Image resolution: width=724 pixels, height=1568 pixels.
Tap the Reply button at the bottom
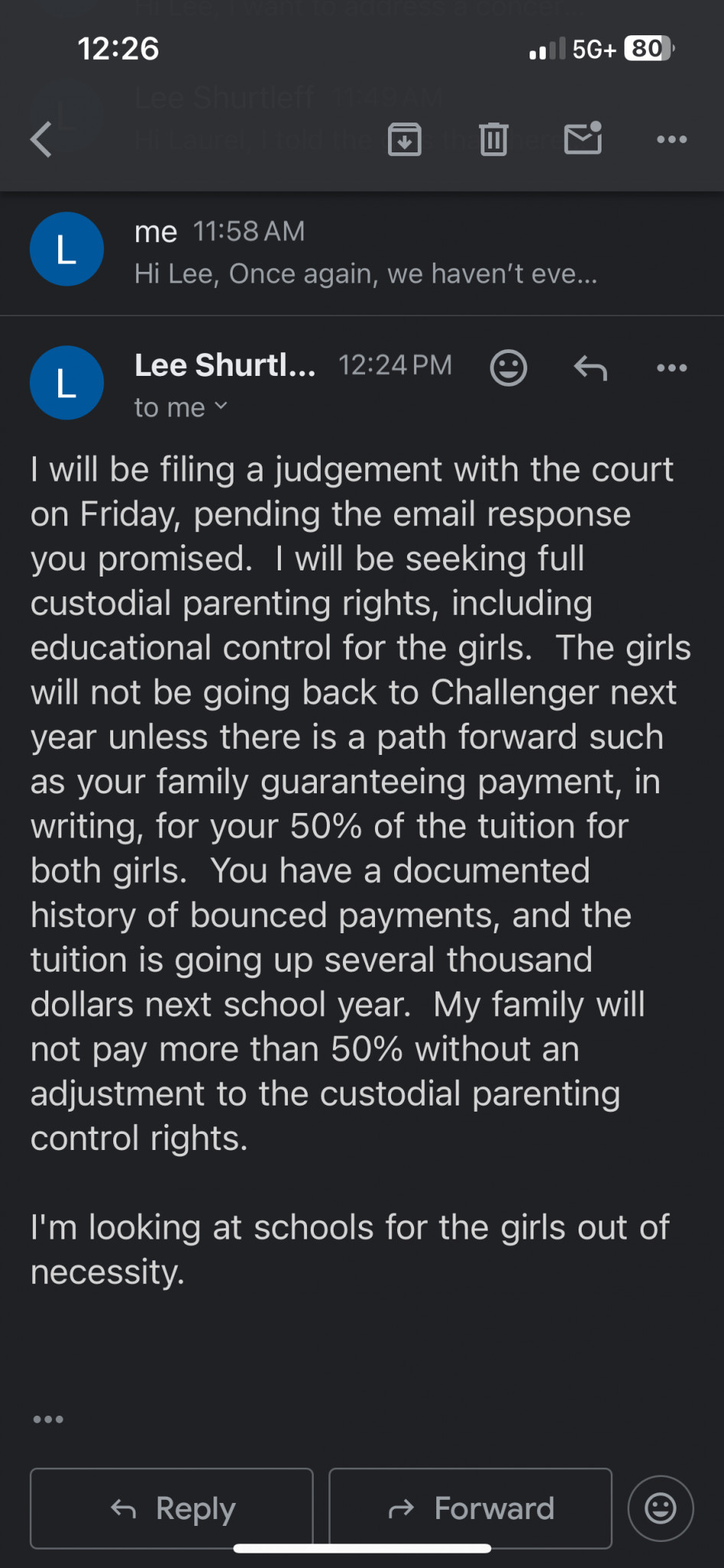coord(172,1508)
